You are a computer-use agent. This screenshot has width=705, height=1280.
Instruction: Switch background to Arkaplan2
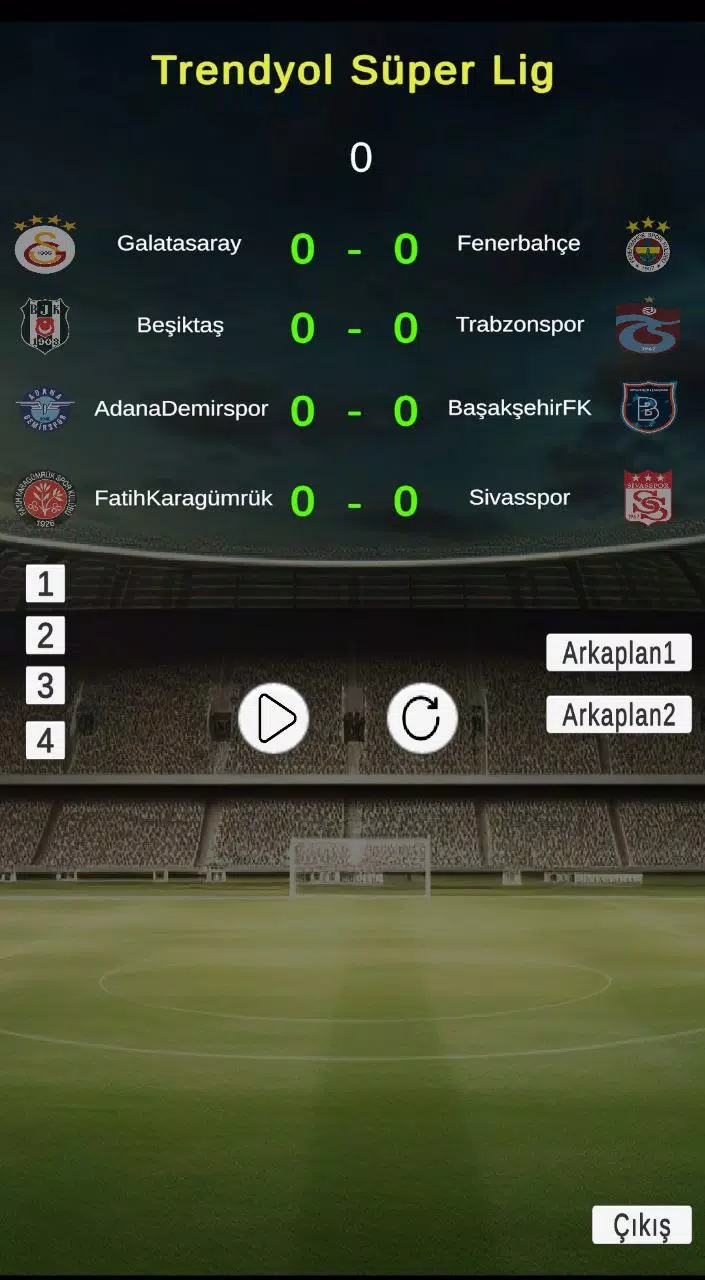point(618,715)
